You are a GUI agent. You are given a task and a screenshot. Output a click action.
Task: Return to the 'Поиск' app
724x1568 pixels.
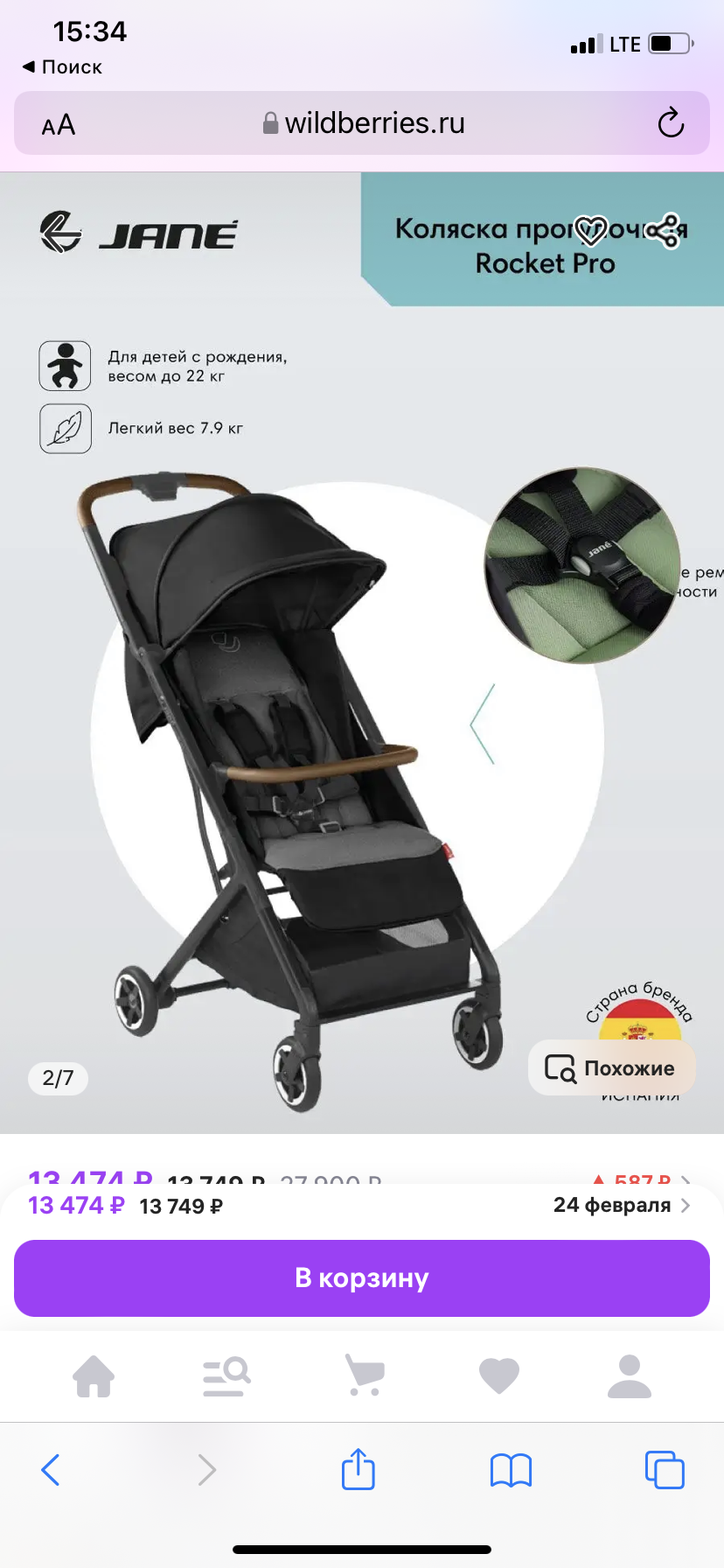[61, 66]
